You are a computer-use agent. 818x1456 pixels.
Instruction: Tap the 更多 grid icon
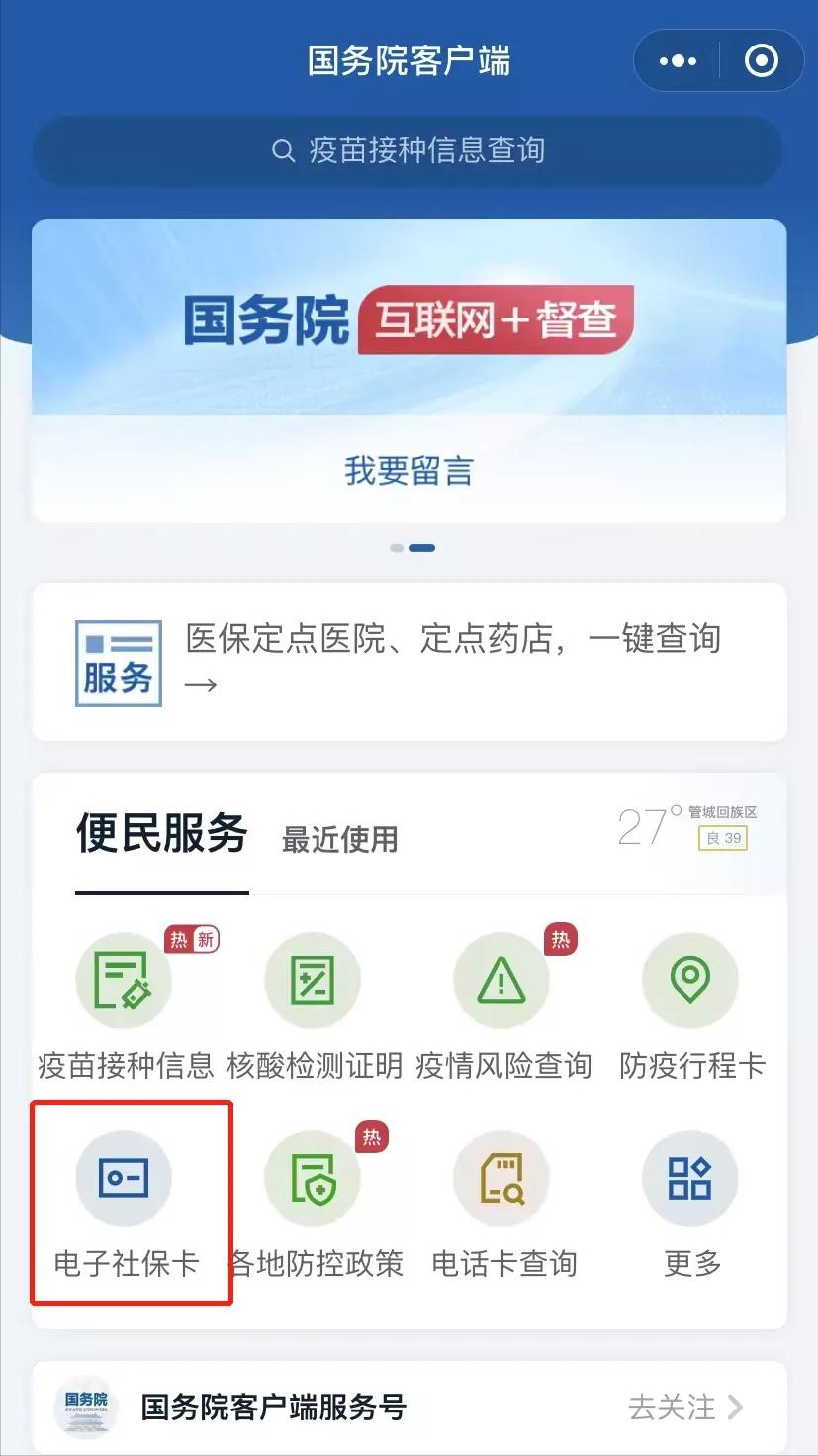[689, 1177]
